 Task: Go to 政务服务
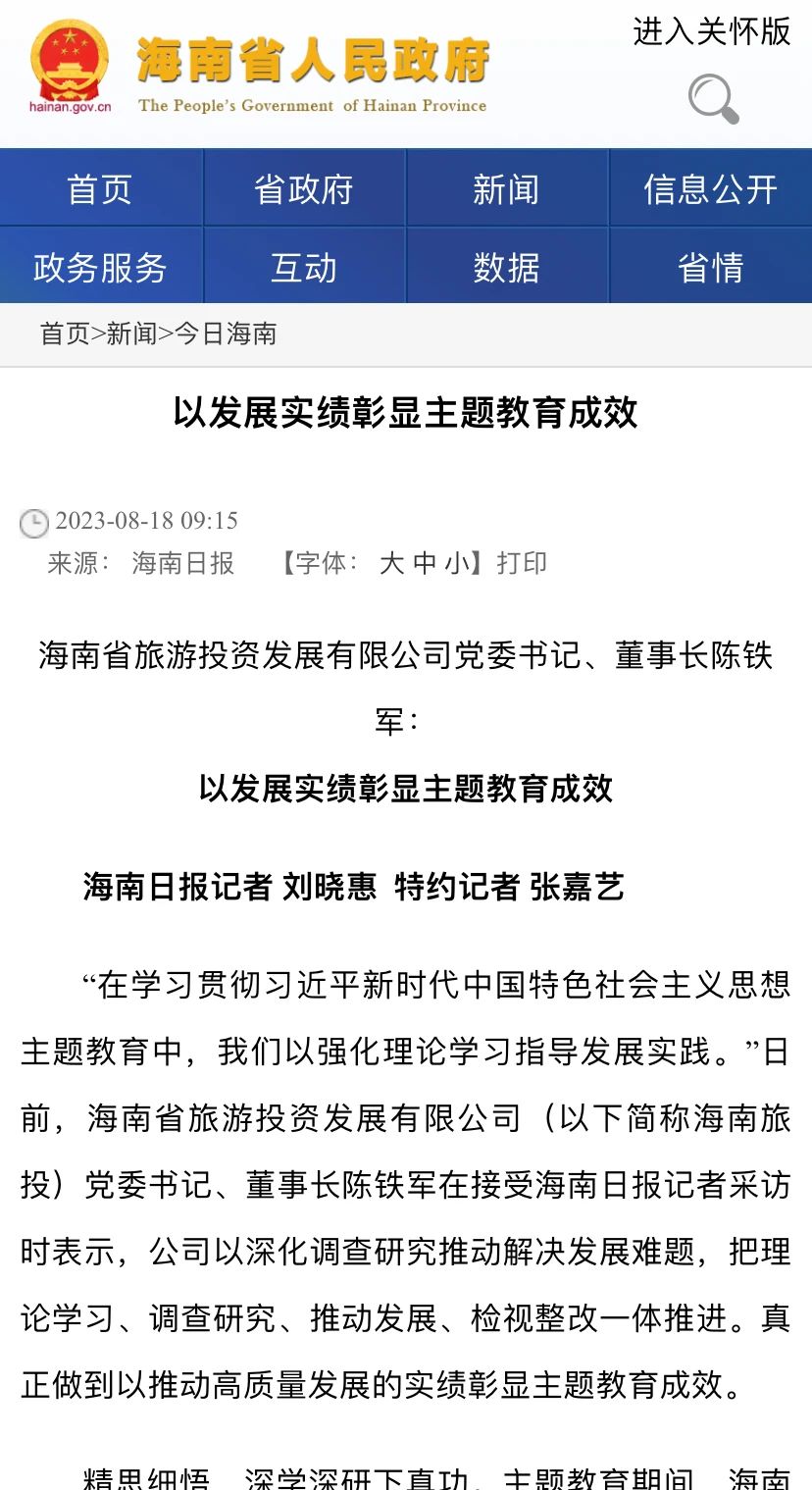[100, 267]
